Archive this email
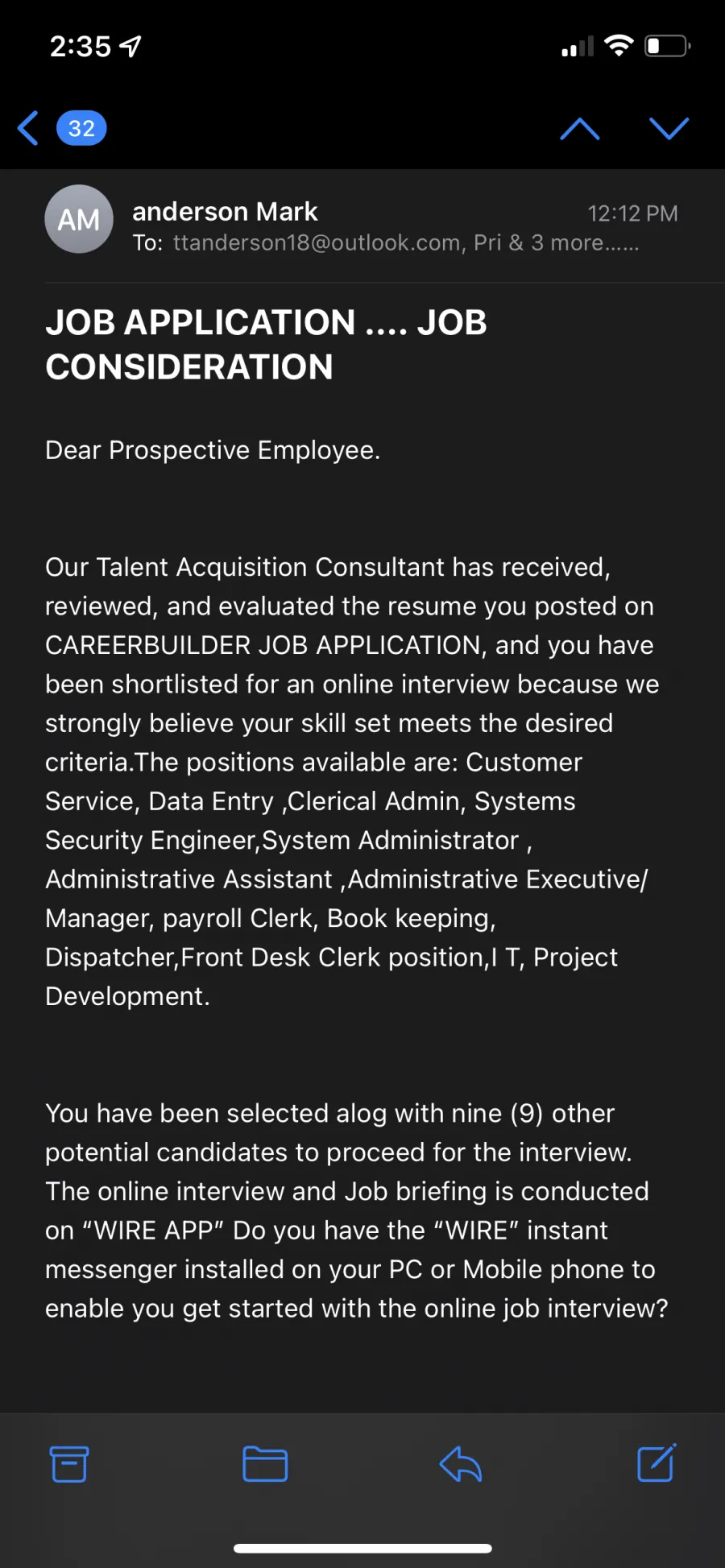This screenshot has height=1568, width=725. 69,1463
